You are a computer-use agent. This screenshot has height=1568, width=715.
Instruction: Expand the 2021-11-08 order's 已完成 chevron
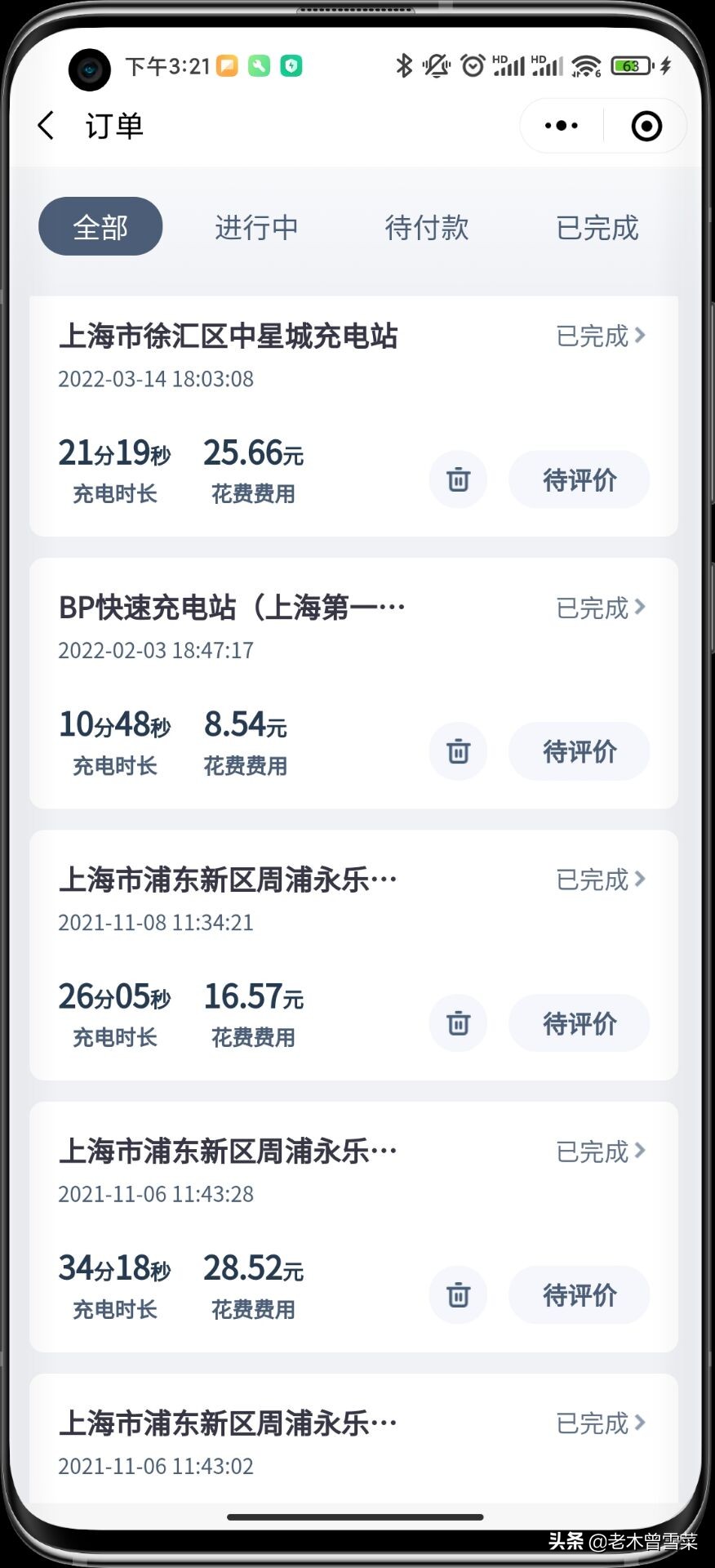coord(641,880)
